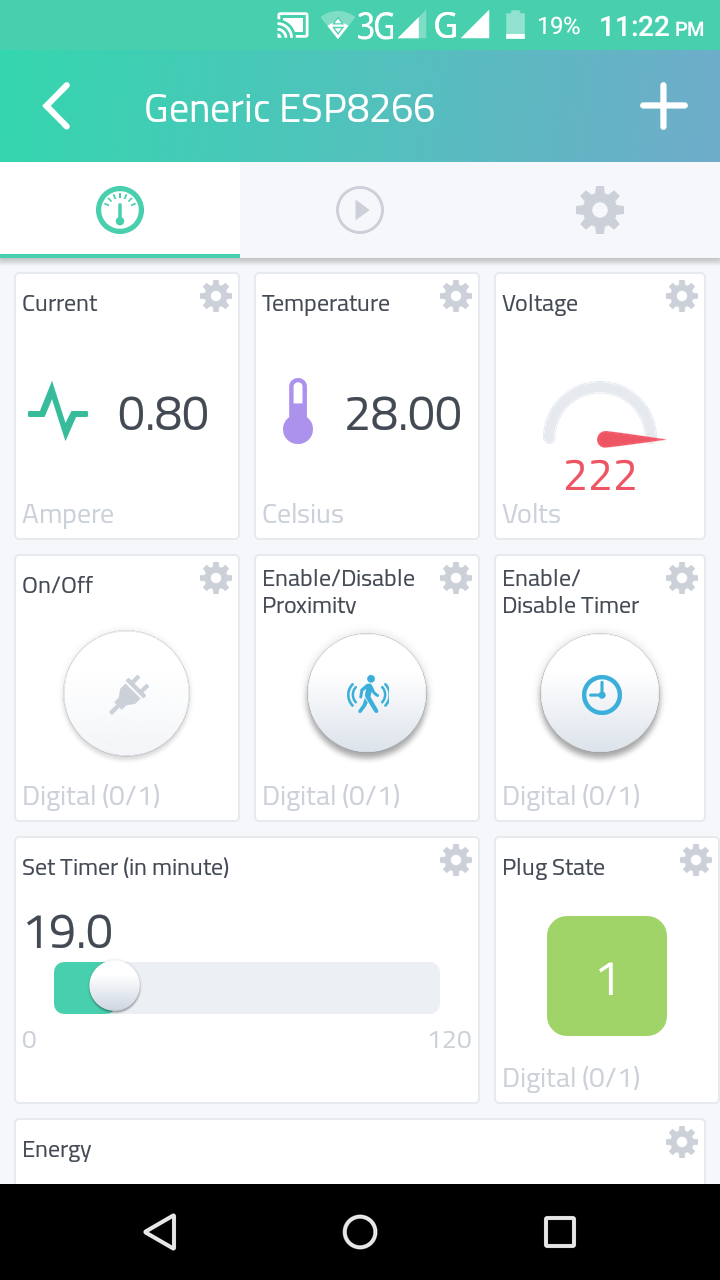Open settings for the Proximity widget
The width and height of the screenshot is (720, 1280).
[x=456, y=578]
